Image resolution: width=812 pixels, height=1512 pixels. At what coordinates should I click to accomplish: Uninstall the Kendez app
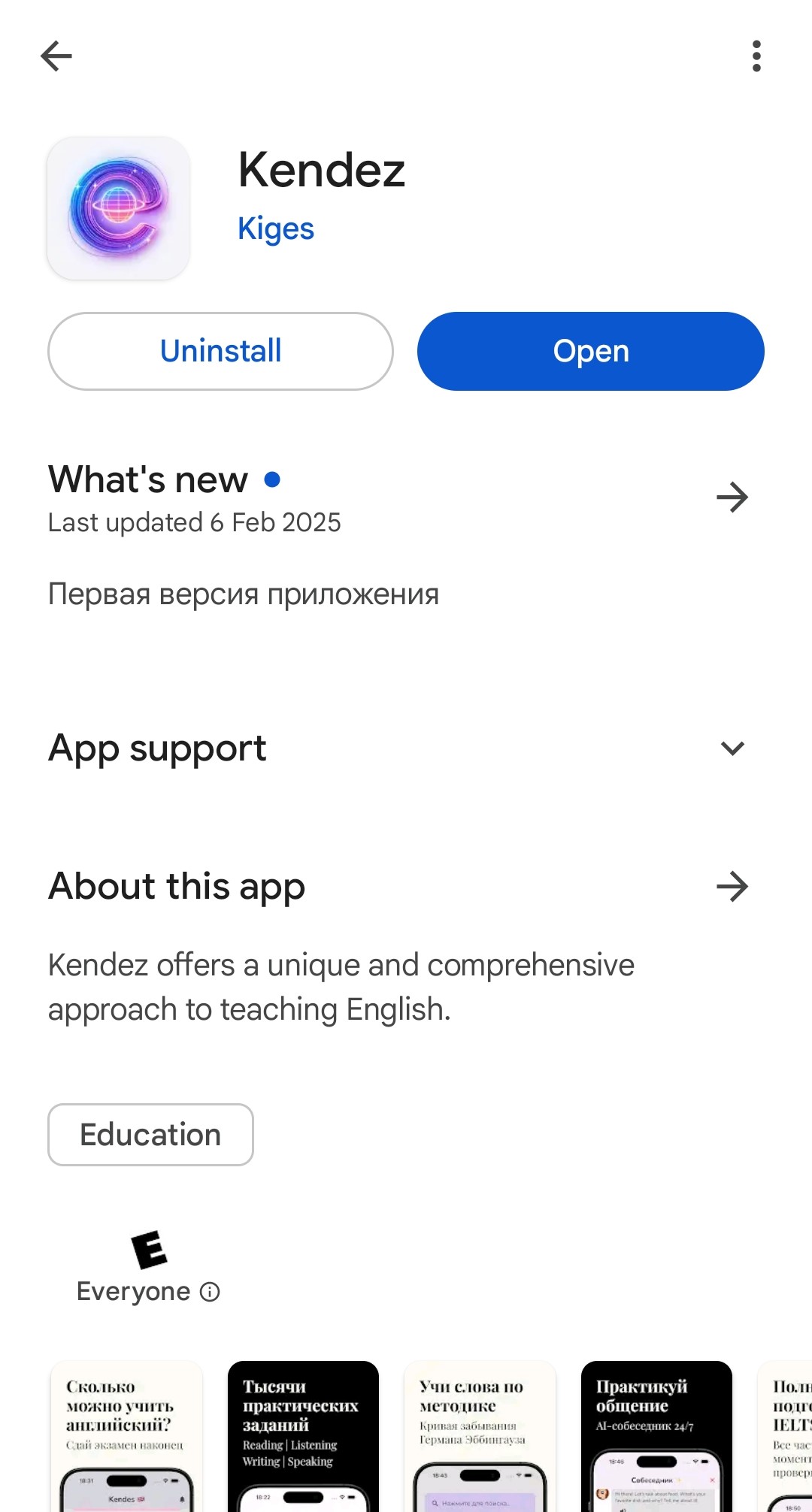(x=219, y=351)
